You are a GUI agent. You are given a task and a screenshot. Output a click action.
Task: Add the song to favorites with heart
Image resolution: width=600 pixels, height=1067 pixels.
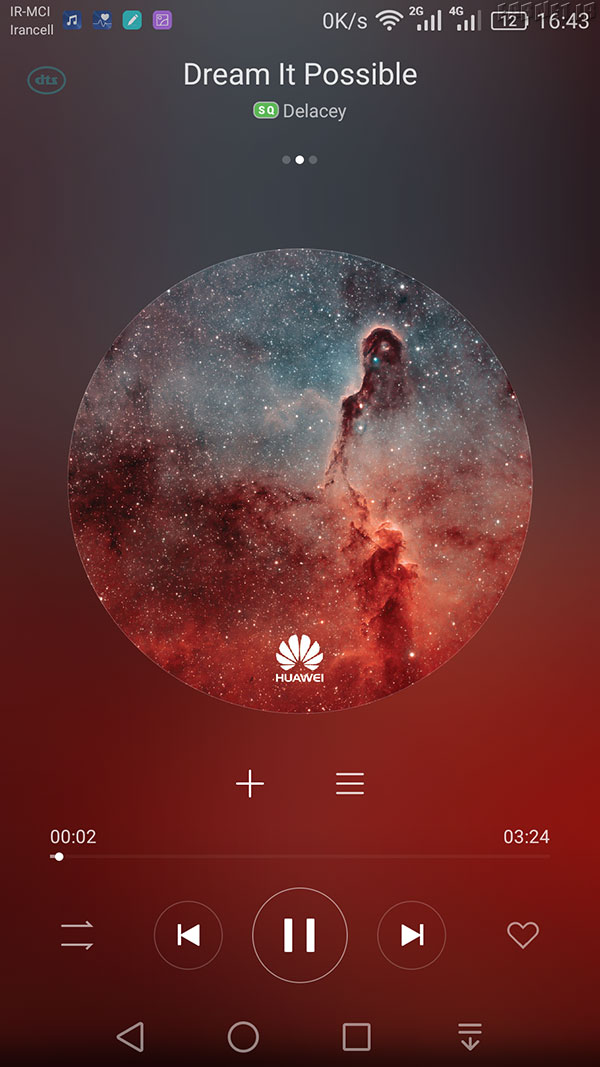pos(522,935)
